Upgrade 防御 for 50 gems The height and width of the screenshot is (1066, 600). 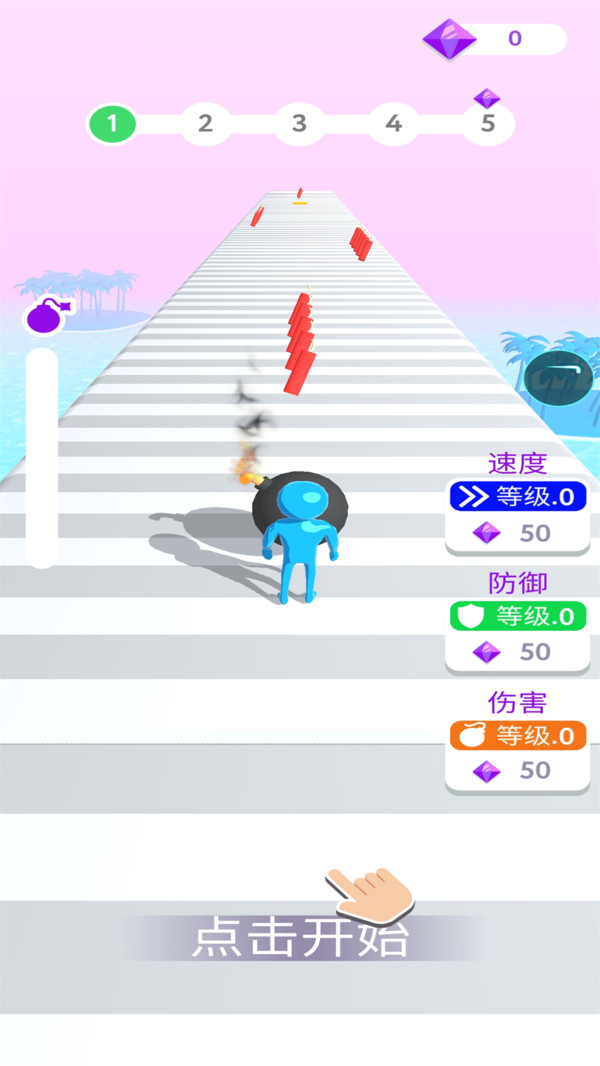517,634
